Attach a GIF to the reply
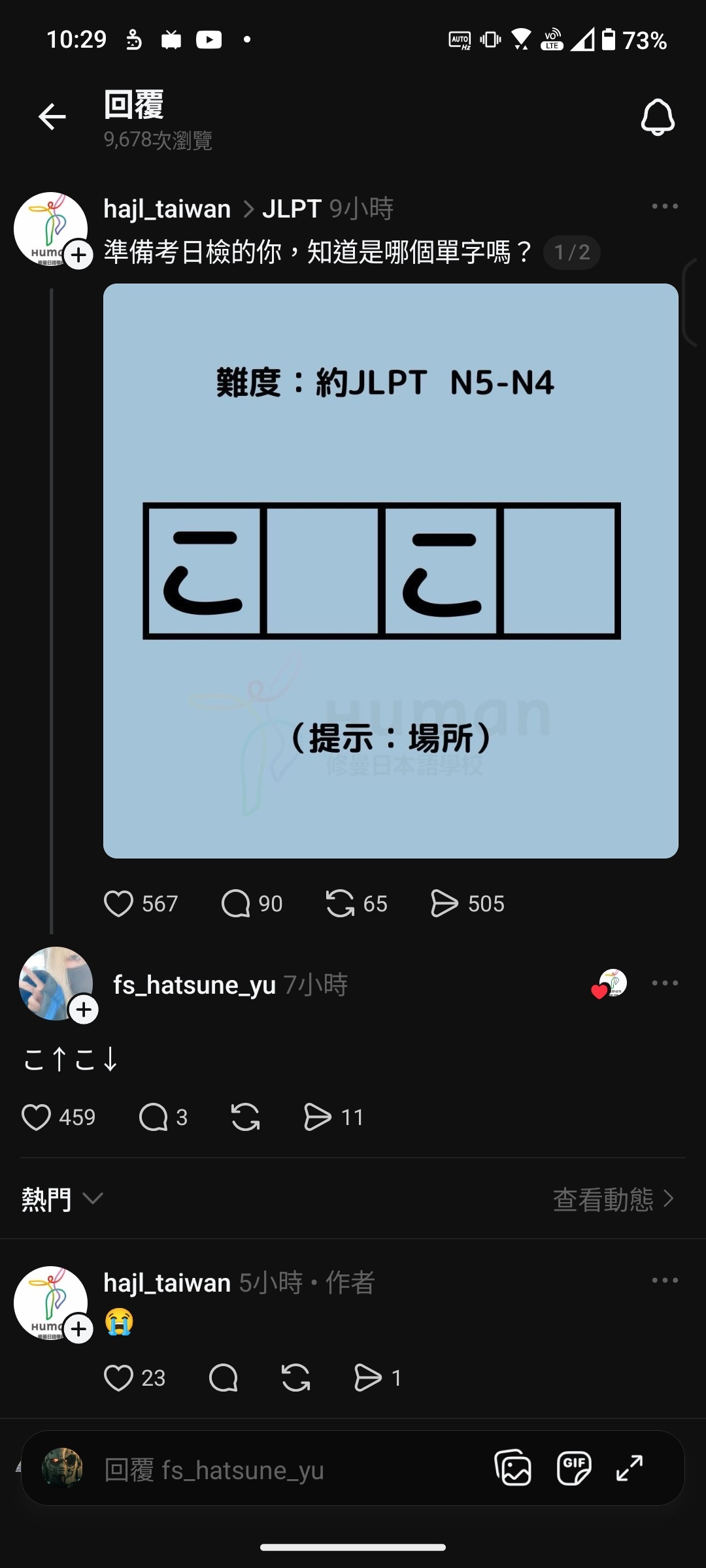Screen dimensions: 706x1568 (574, 1469)
